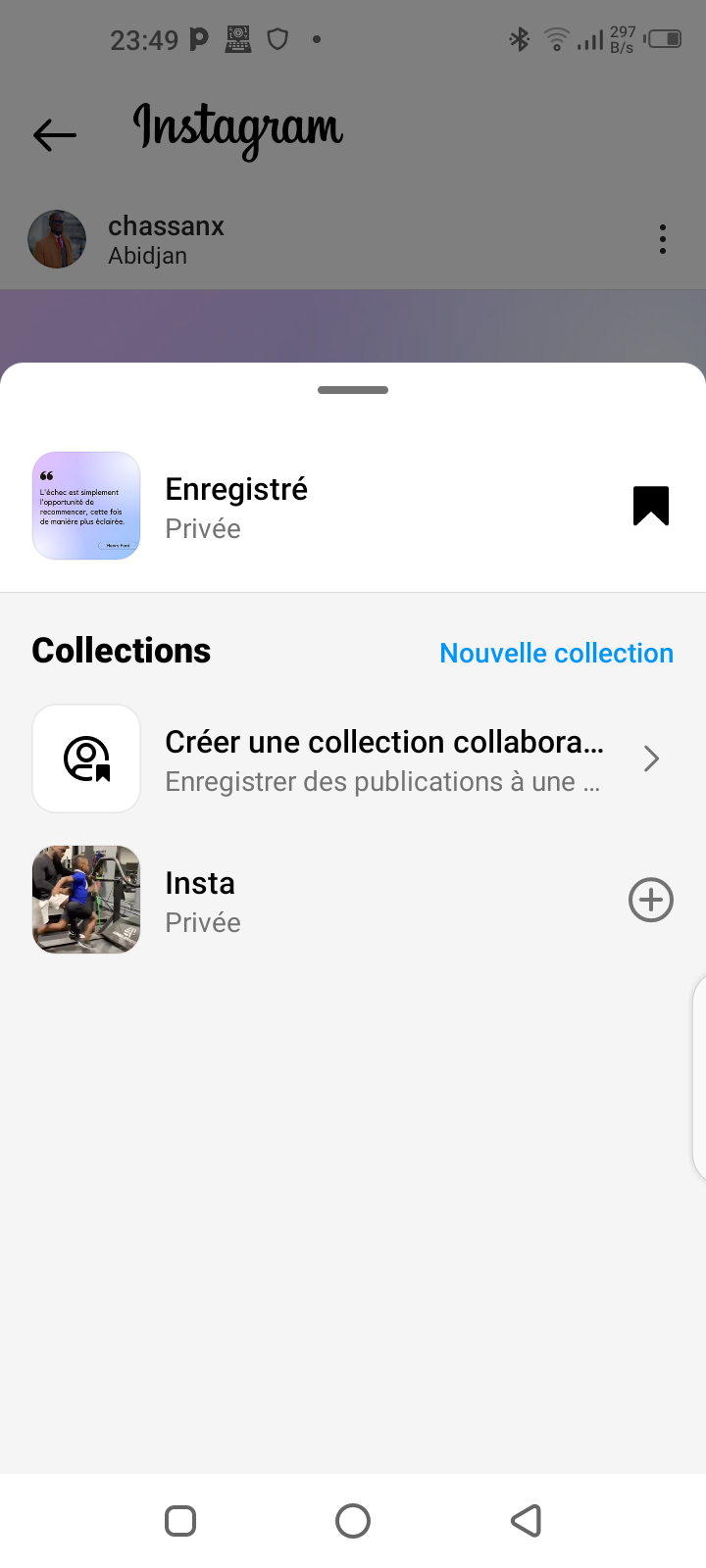The height and width of the screenshot is (1568, 706).
Task: Tap the system back button
Action: [526, 1521]
